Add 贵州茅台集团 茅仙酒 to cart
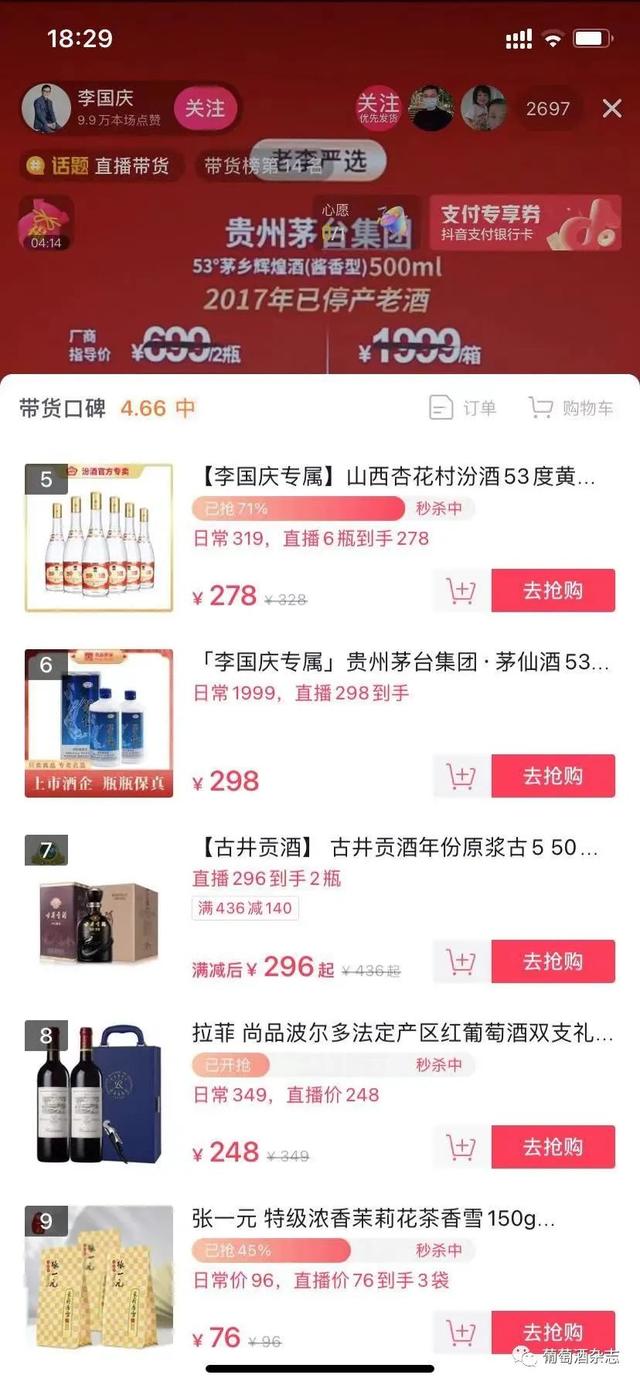 (x=461, y=776)
